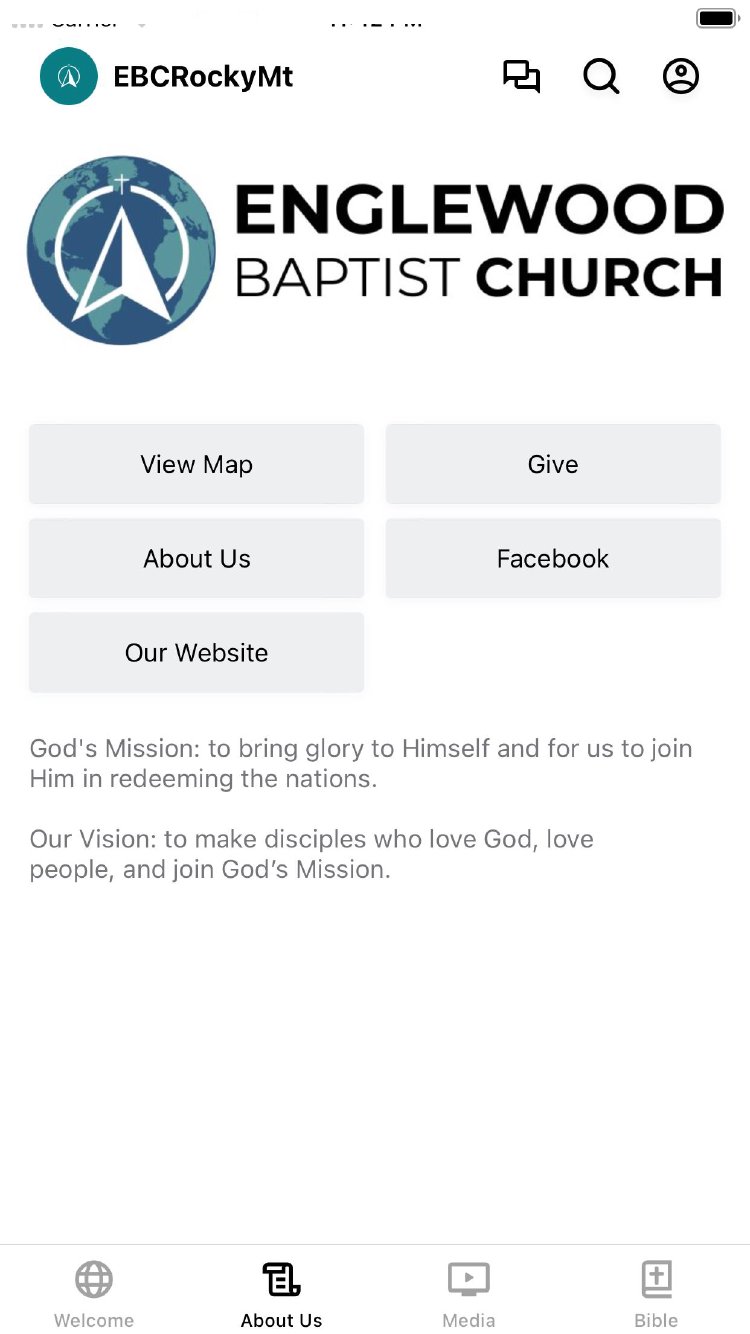Open the user profile icon
This screenshot has width=750, height=1334.
click(681, 77)
